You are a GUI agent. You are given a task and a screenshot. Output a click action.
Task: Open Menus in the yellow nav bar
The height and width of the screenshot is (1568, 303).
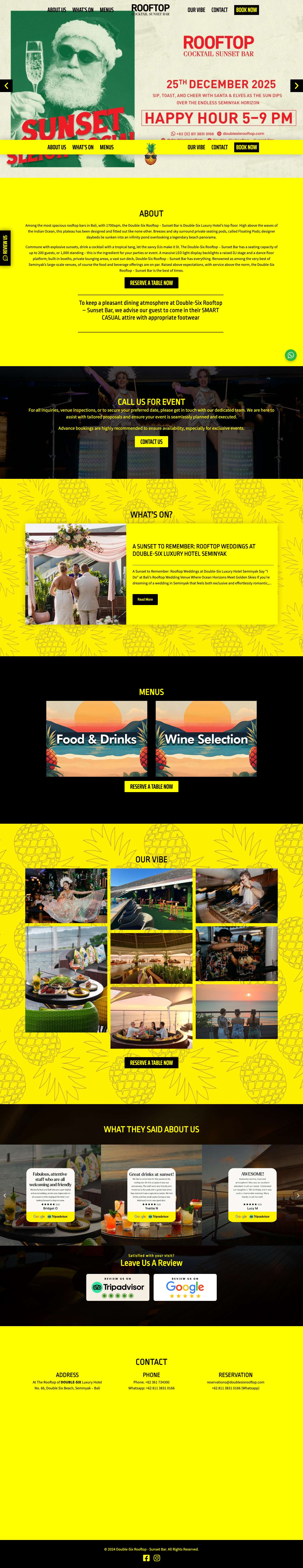106,147
